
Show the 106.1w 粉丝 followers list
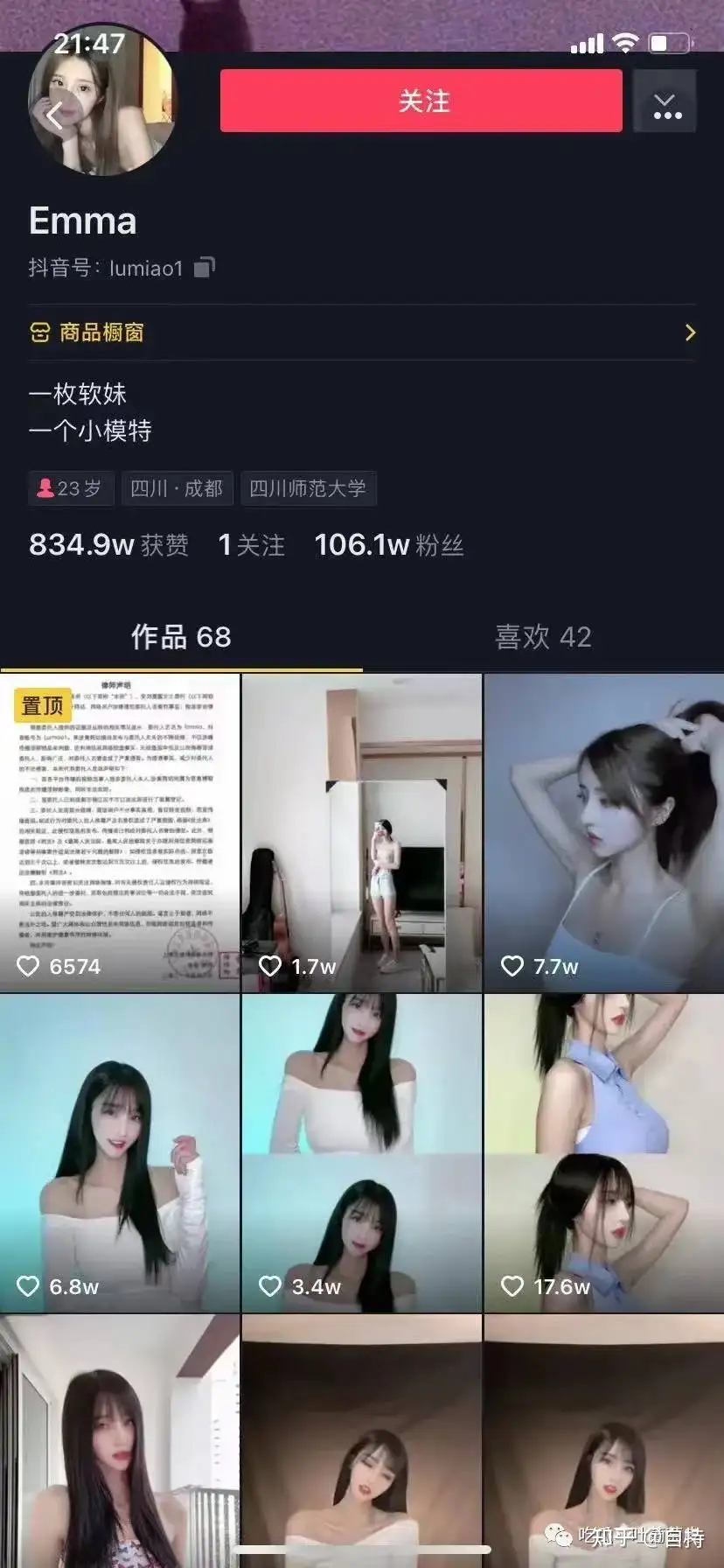[389, 544]
